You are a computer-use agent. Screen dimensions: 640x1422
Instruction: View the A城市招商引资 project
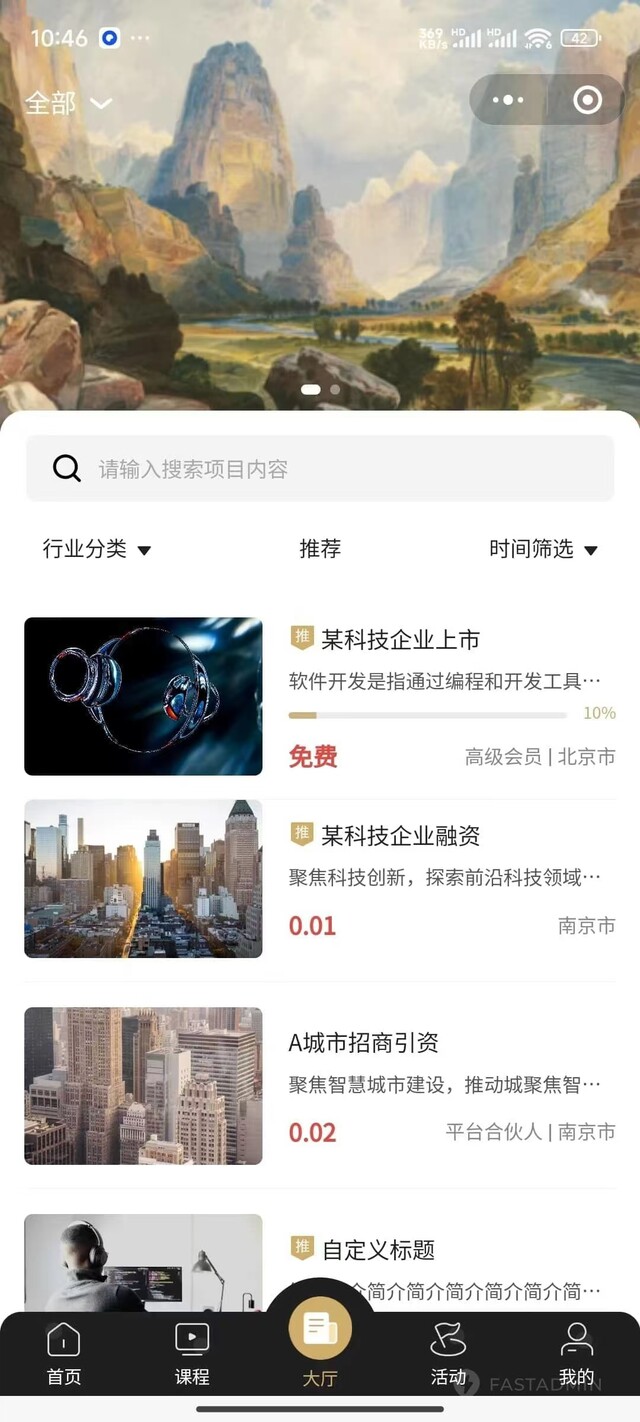[320, 1086]
